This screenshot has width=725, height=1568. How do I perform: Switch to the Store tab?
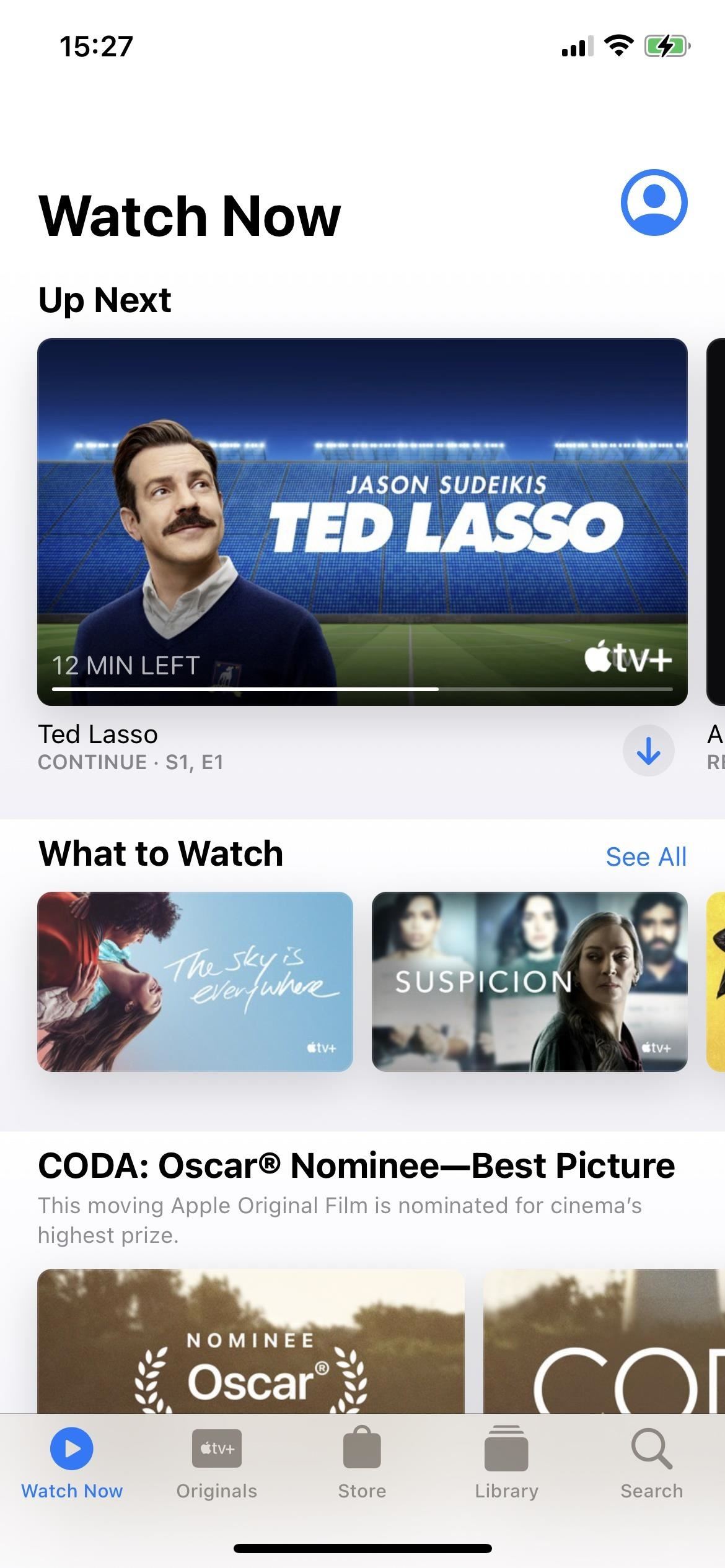coord(362,1464)
